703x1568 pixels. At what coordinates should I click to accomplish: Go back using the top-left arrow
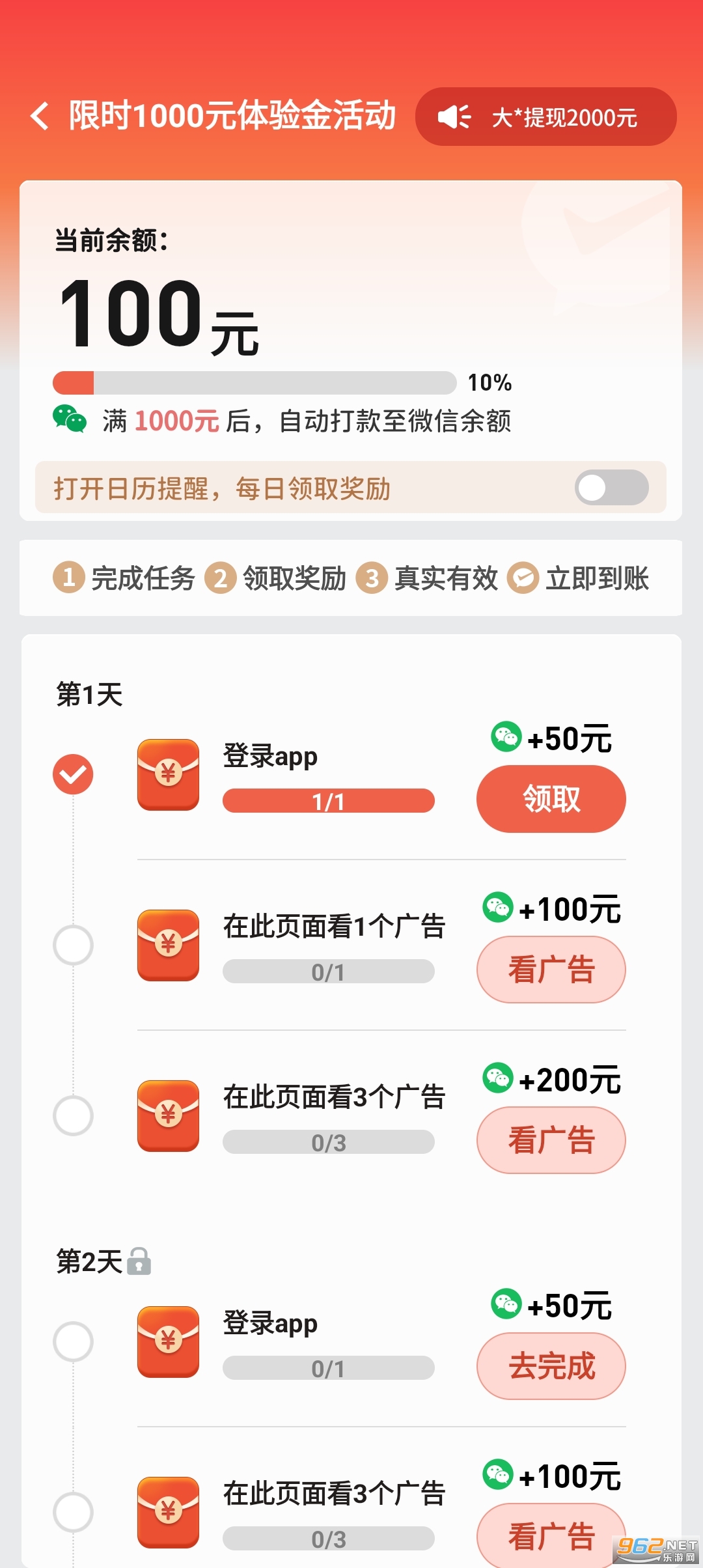[x=40, y=117]
